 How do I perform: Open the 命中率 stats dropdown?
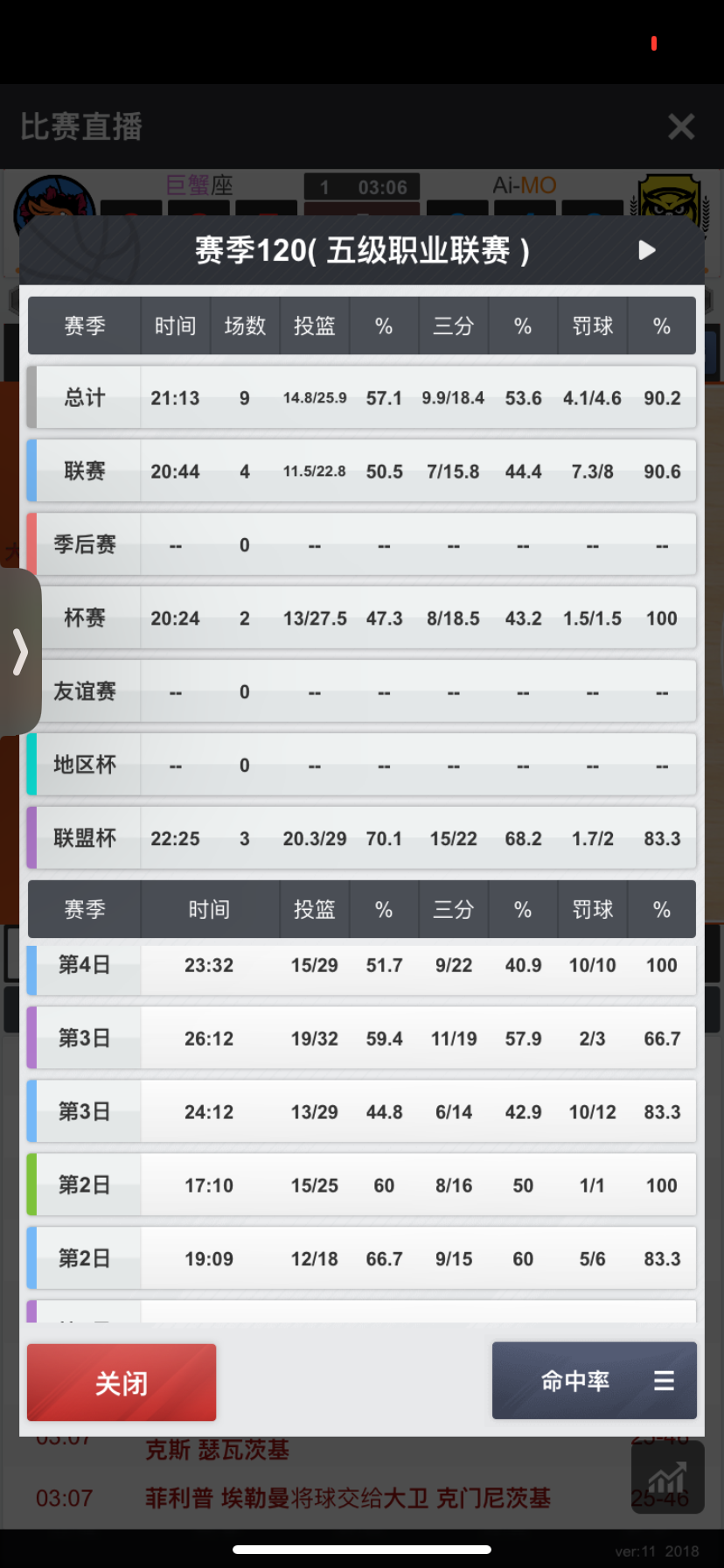pyautogui.click(x=595, y=1381)
